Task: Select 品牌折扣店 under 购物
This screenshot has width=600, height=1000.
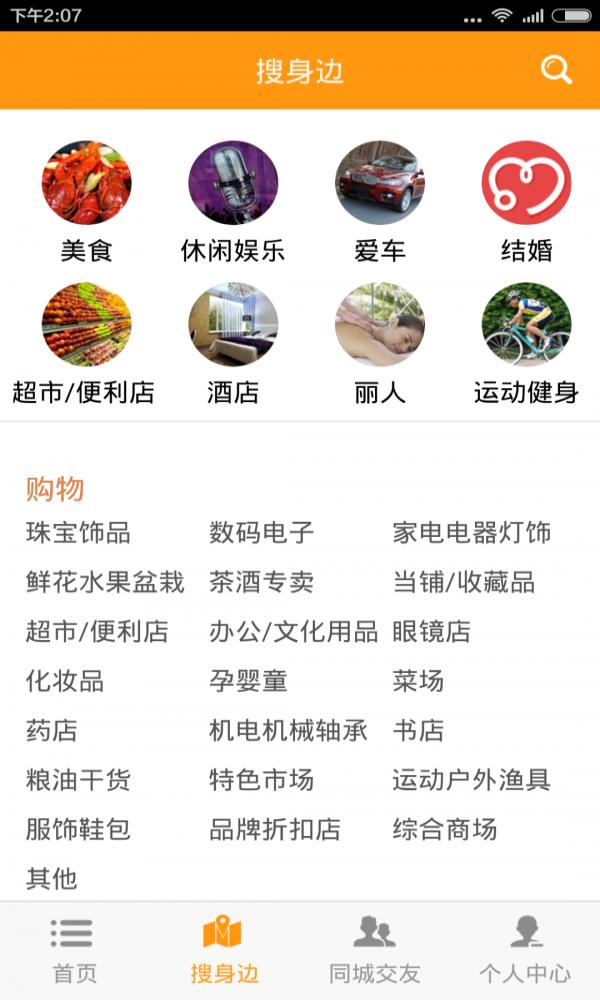Action: (275, 829)
